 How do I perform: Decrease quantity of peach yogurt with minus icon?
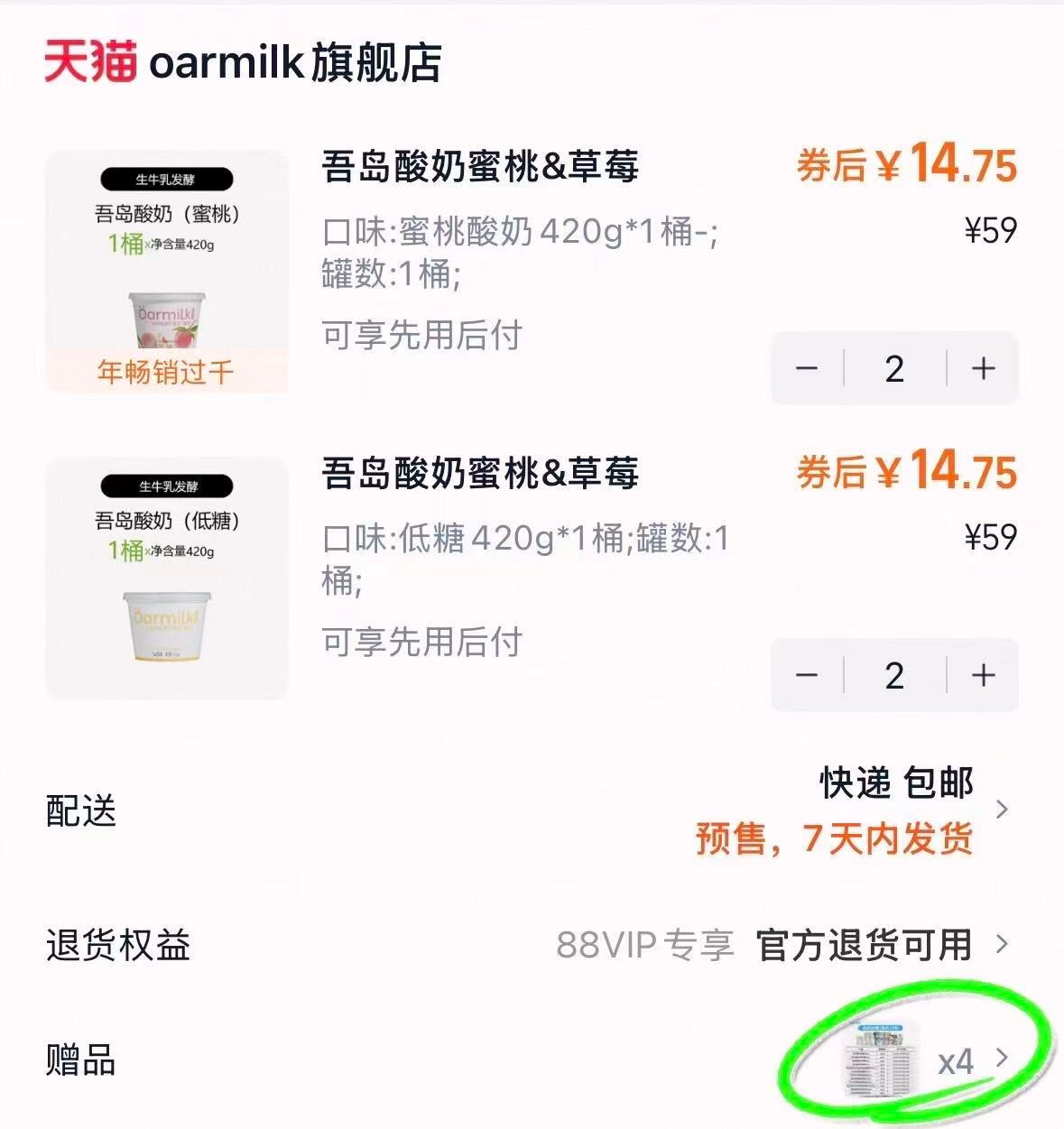click(x=808, y=368)
